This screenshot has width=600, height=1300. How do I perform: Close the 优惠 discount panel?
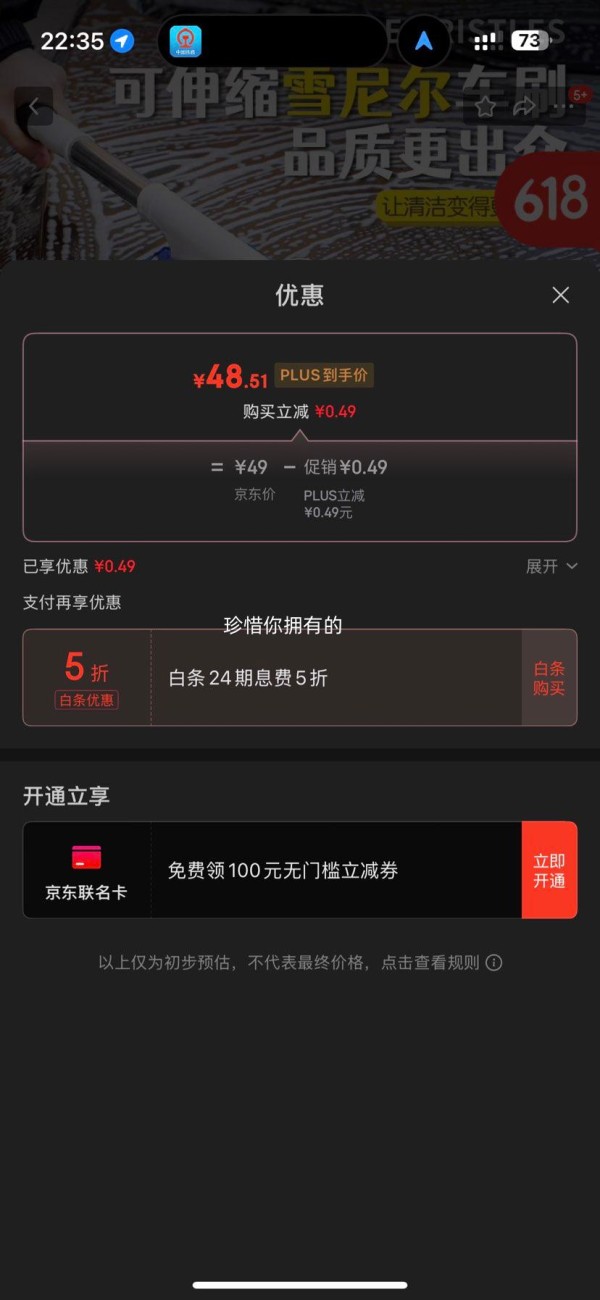560,295
